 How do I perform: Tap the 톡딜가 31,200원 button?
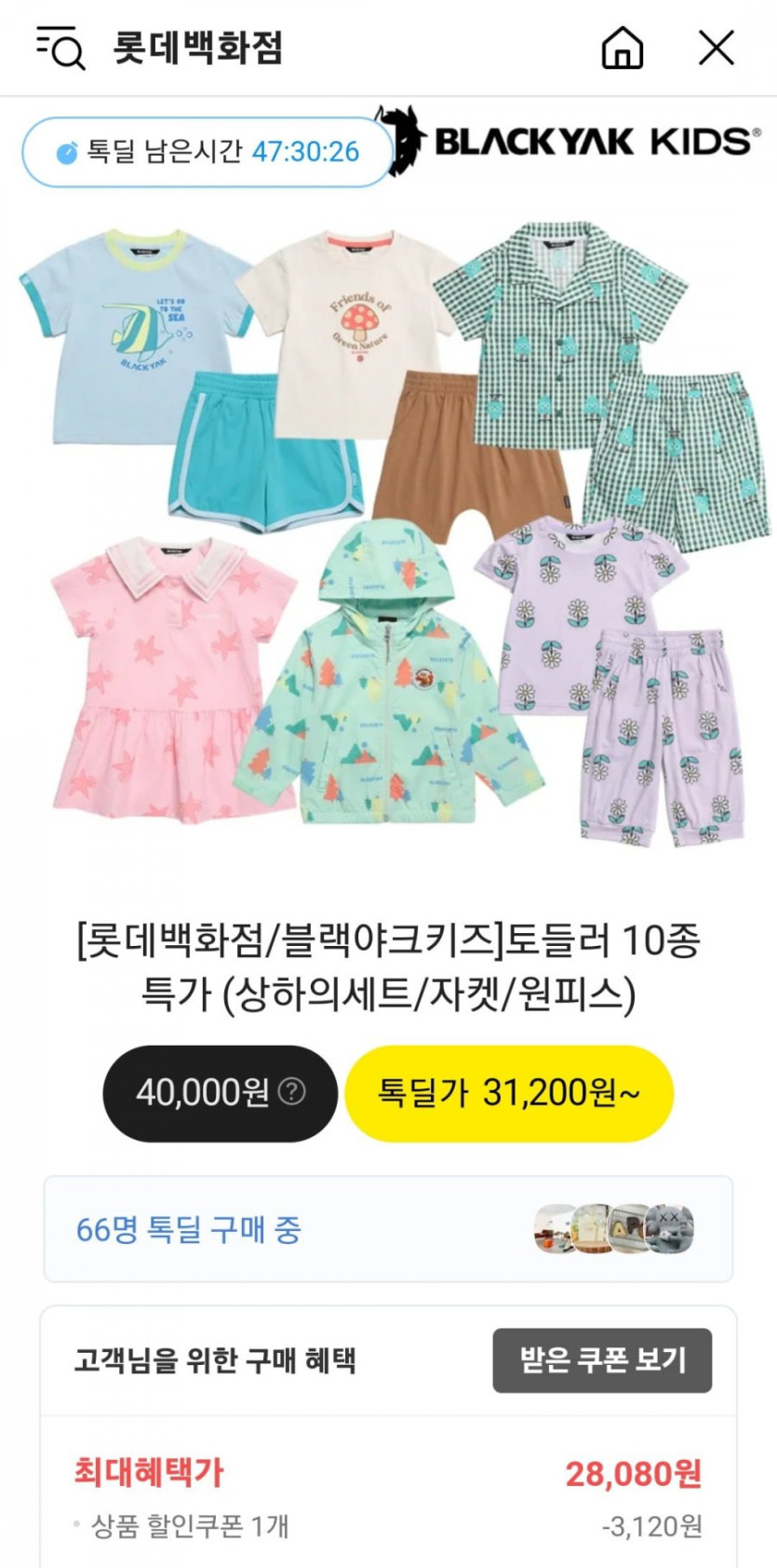(508, 1093)
